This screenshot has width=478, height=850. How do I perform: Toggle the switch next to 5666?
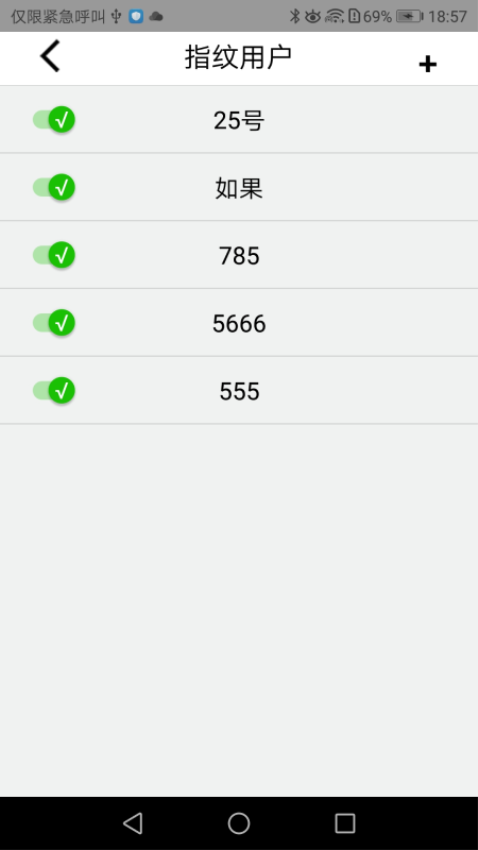pyautogui.click(x=54, y=323)
